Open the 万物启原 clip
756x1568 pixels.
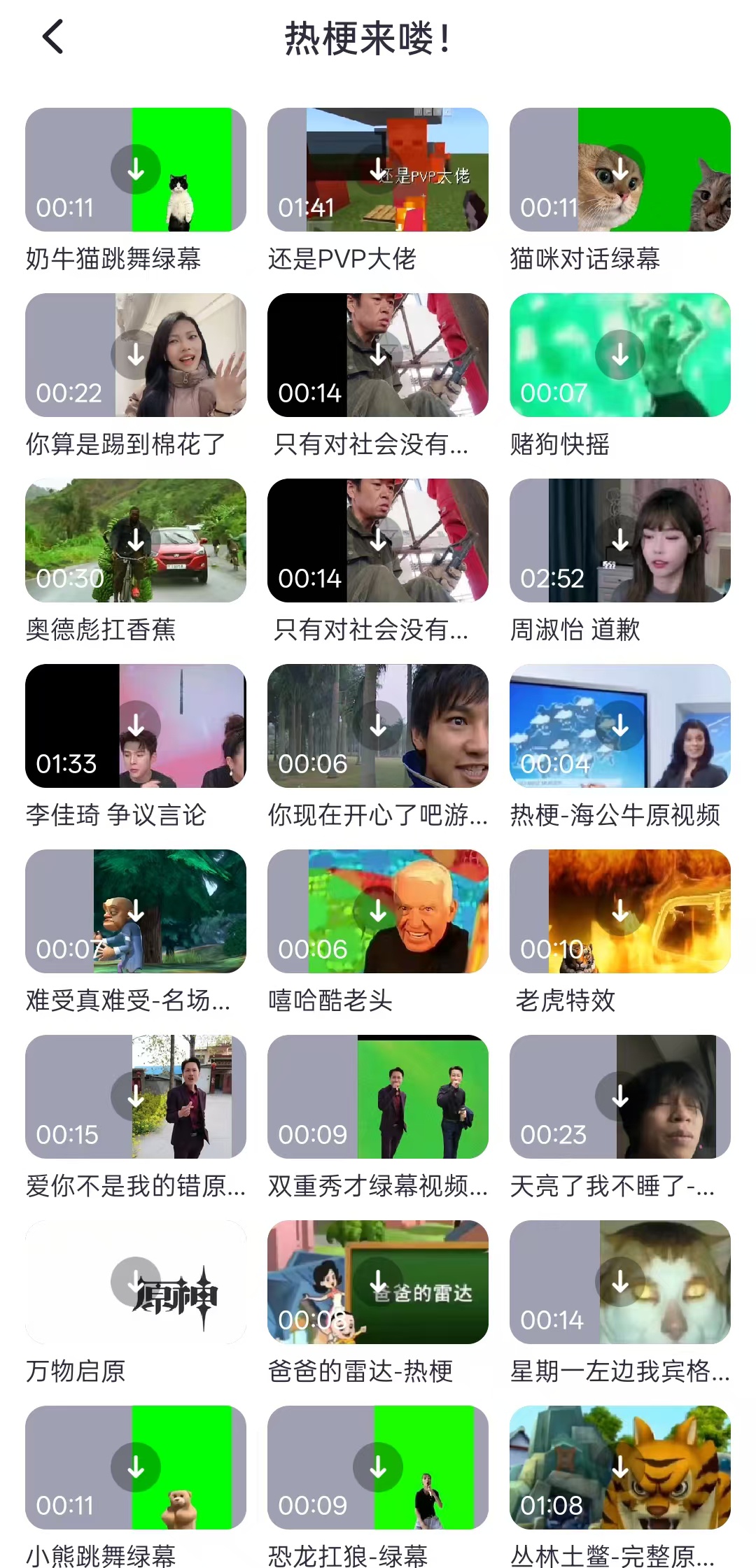coord(136,1282)
